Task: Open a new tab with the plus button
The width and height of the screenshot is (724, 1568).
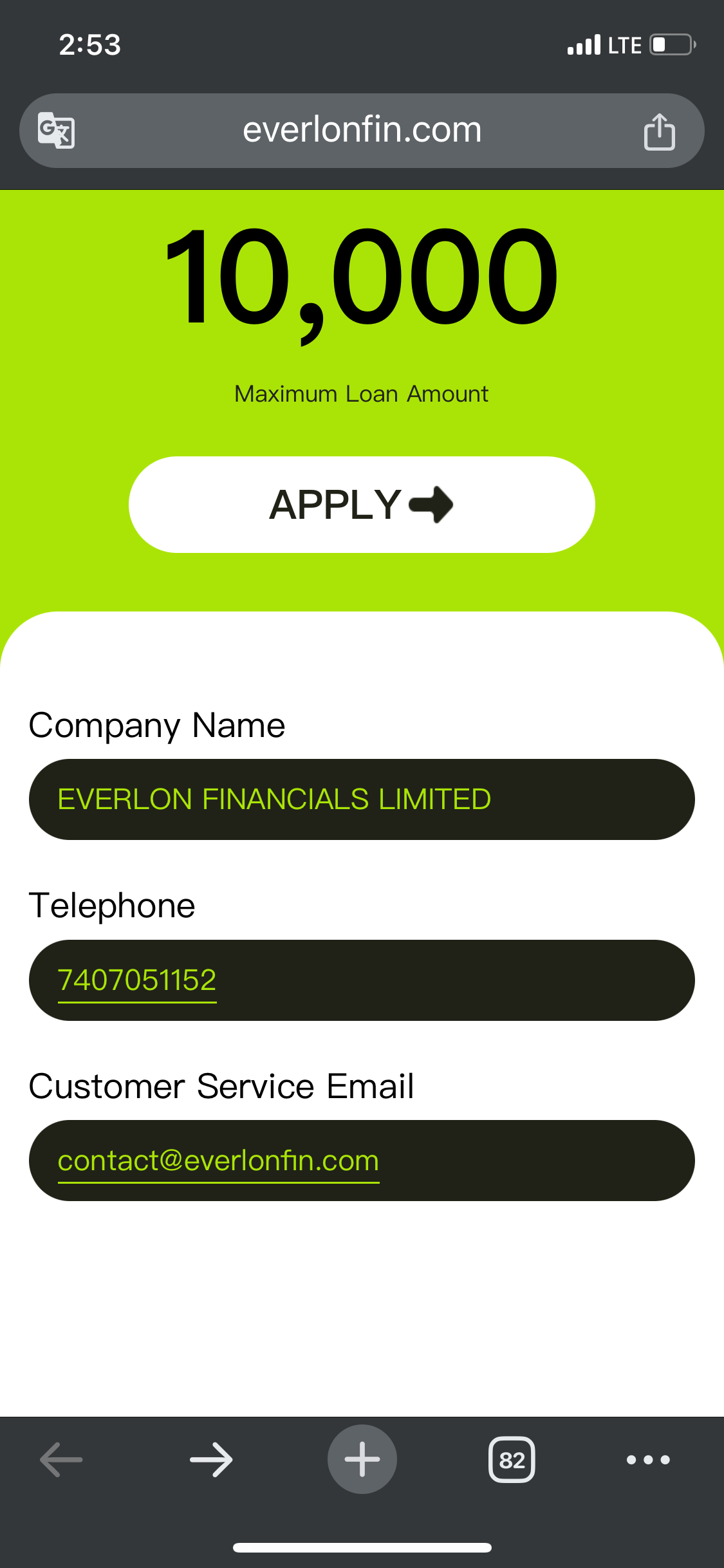Action: [362, 1459]
